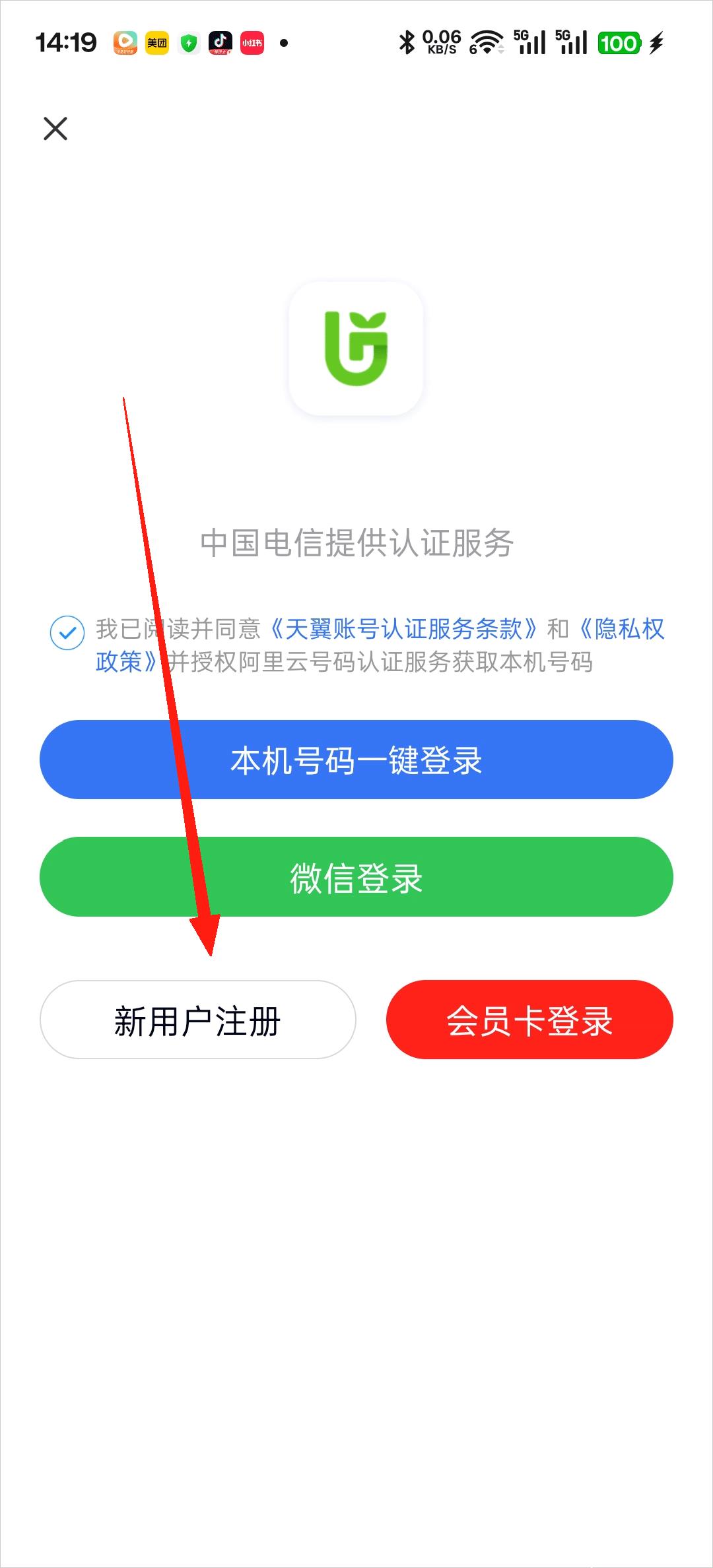The height and width of the screenshot is (1568, 713).
Task: Open 《天翼账号认证服务条款》 link
Action: (x=404, y=629)
